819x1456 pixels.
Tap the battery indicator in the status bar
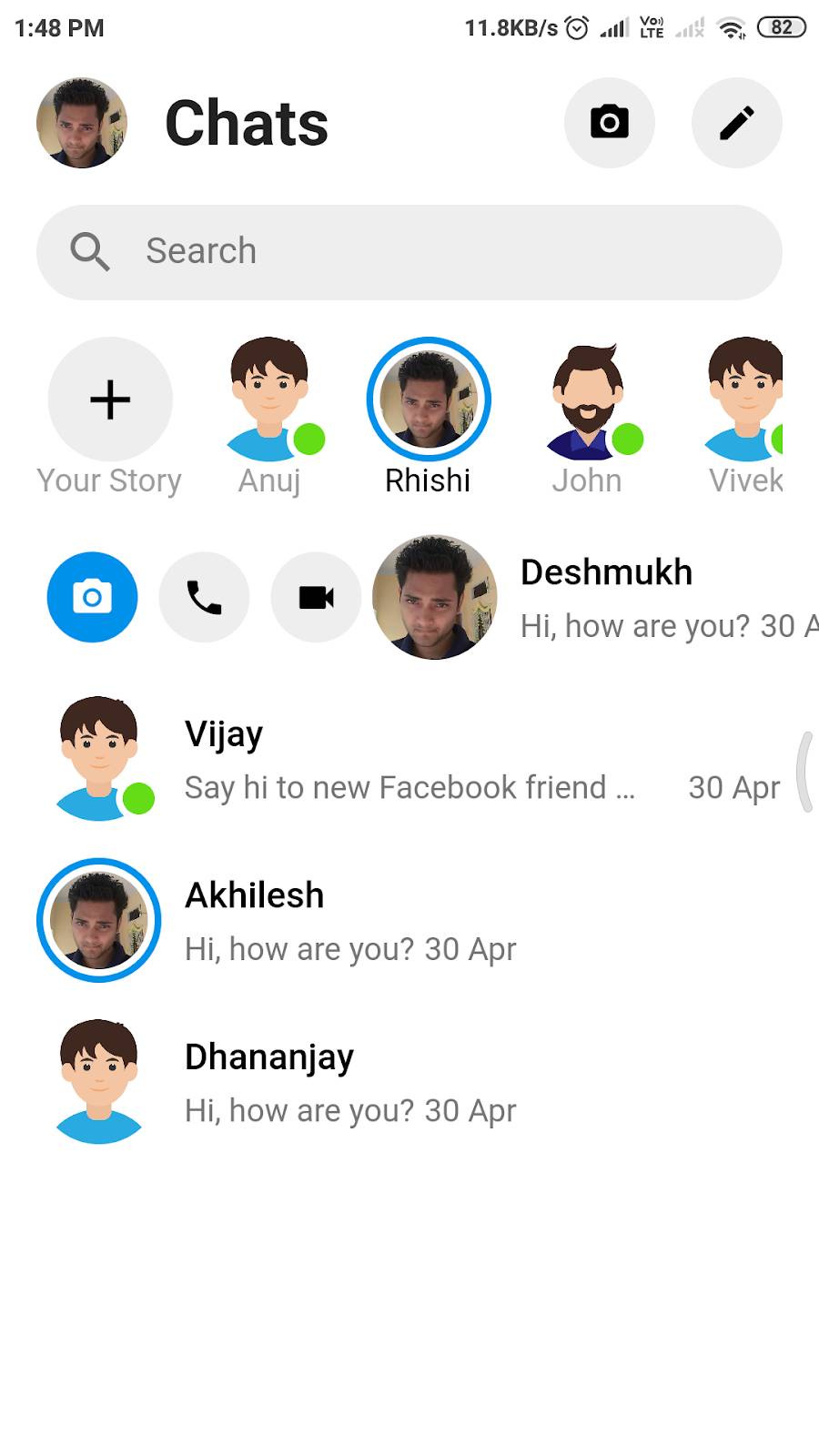pyautogui.click(x=780, y=26)
